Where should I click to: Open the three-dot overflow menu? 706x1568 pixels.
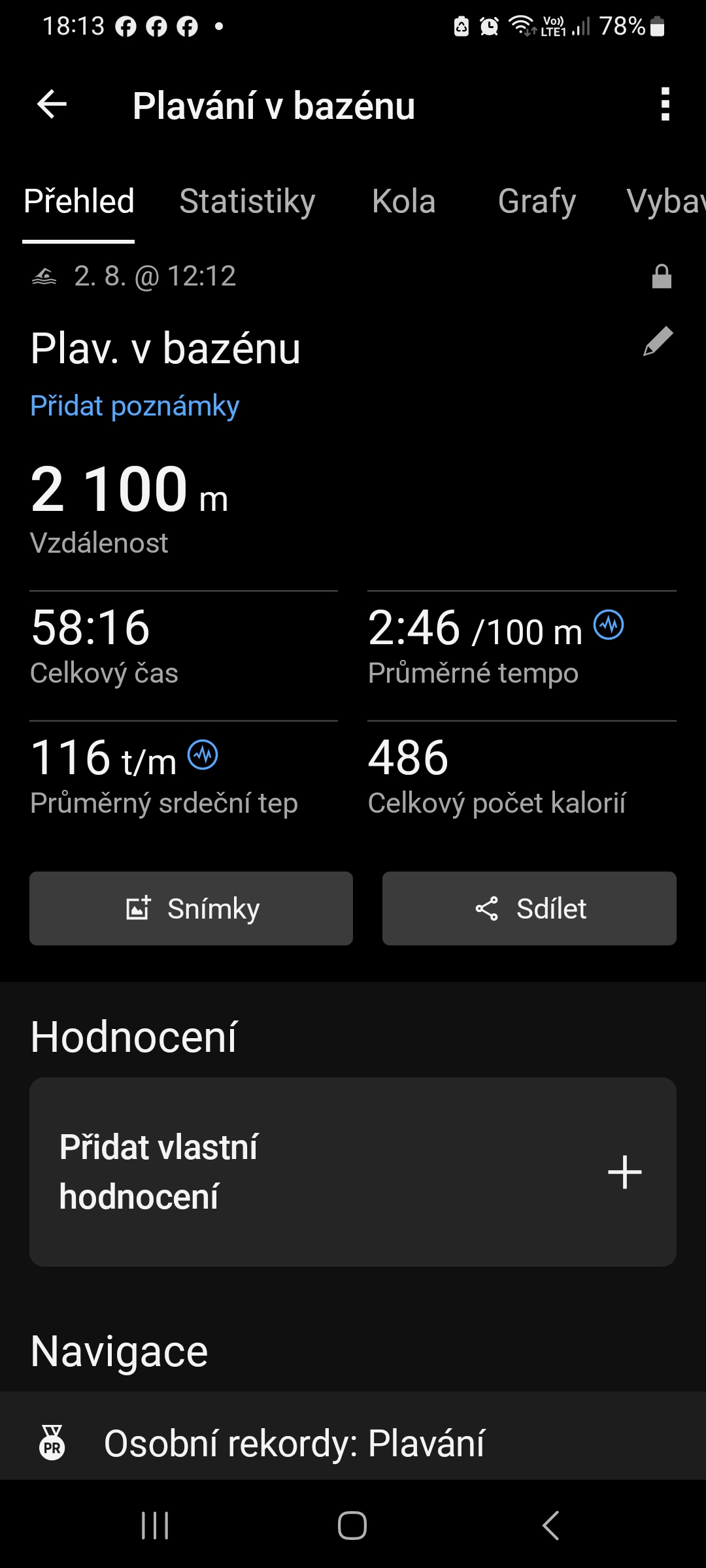[x=665, y=105]
